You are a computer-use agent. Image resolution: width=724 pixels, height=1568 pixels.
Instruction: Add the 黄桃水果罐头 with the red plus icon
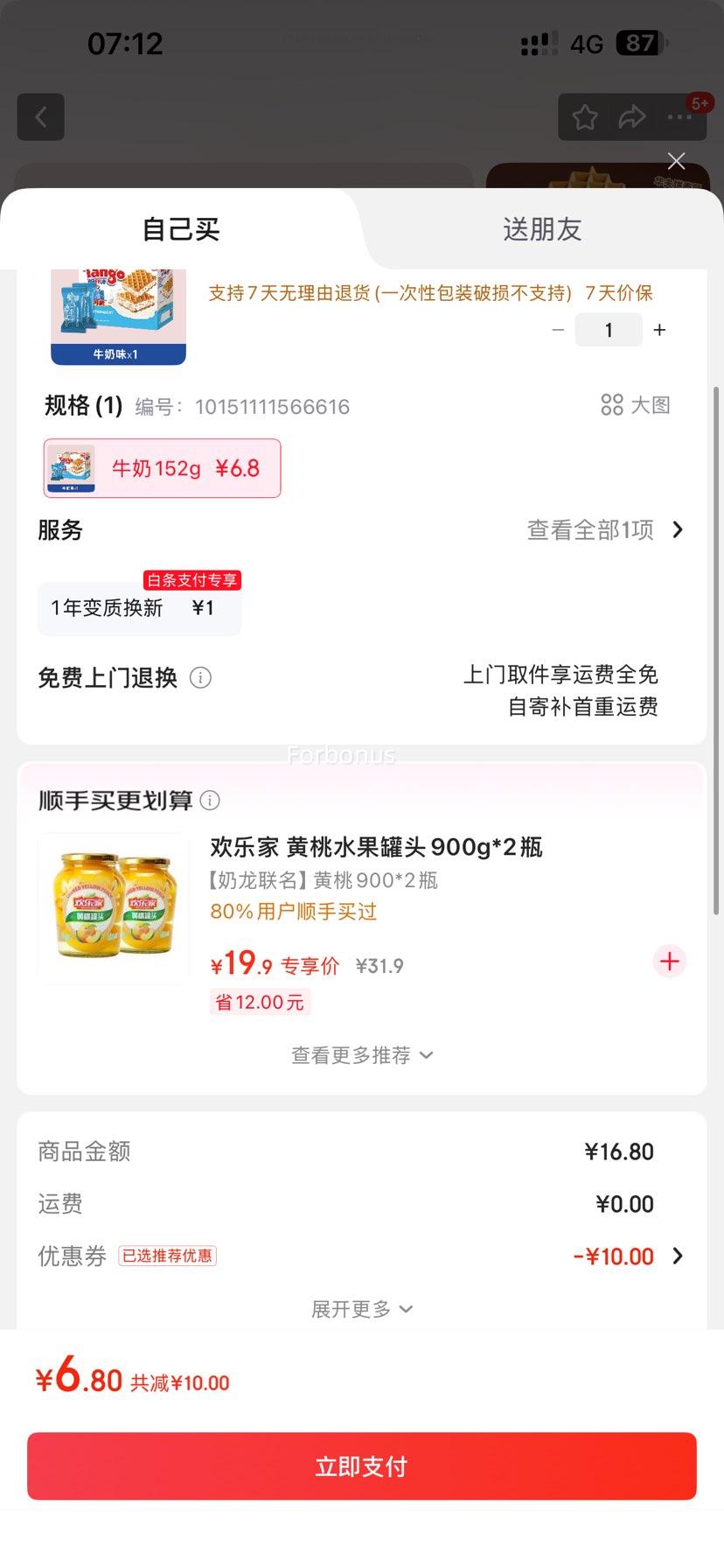pyautogui.click(x=669, y=961)
